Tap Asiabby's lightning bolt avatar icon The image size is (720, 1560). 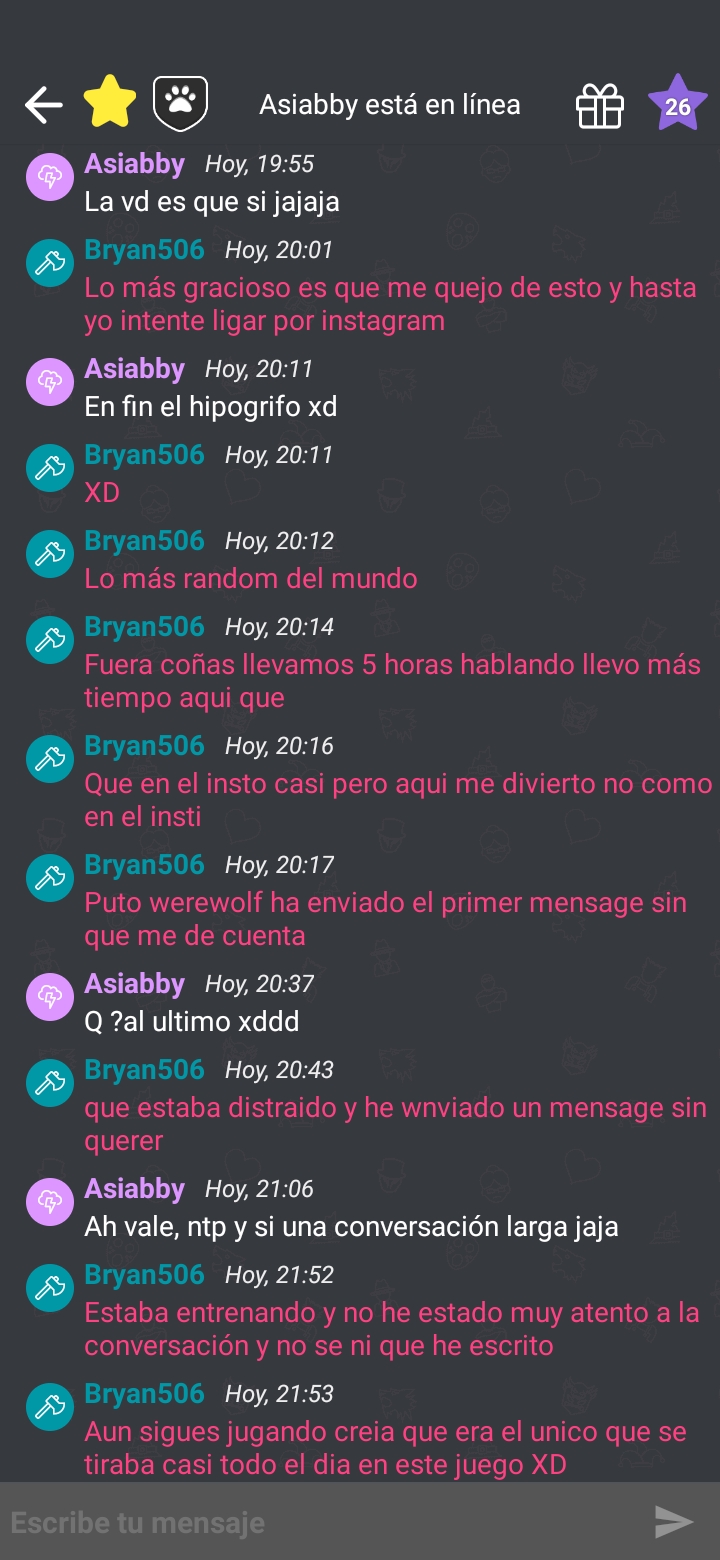(49, 176)
